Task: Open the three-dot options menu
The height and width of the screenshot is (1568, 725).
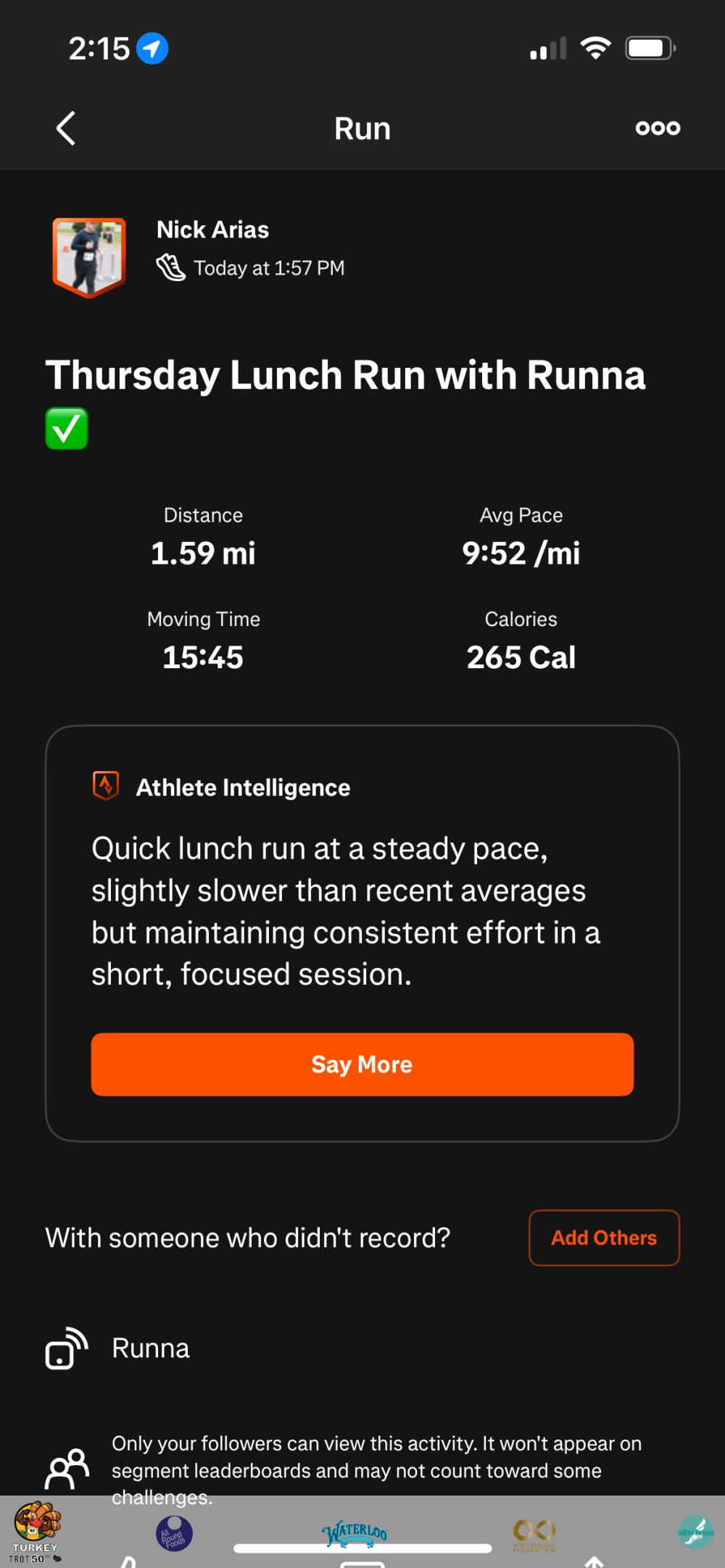Action: coord(658,128)
